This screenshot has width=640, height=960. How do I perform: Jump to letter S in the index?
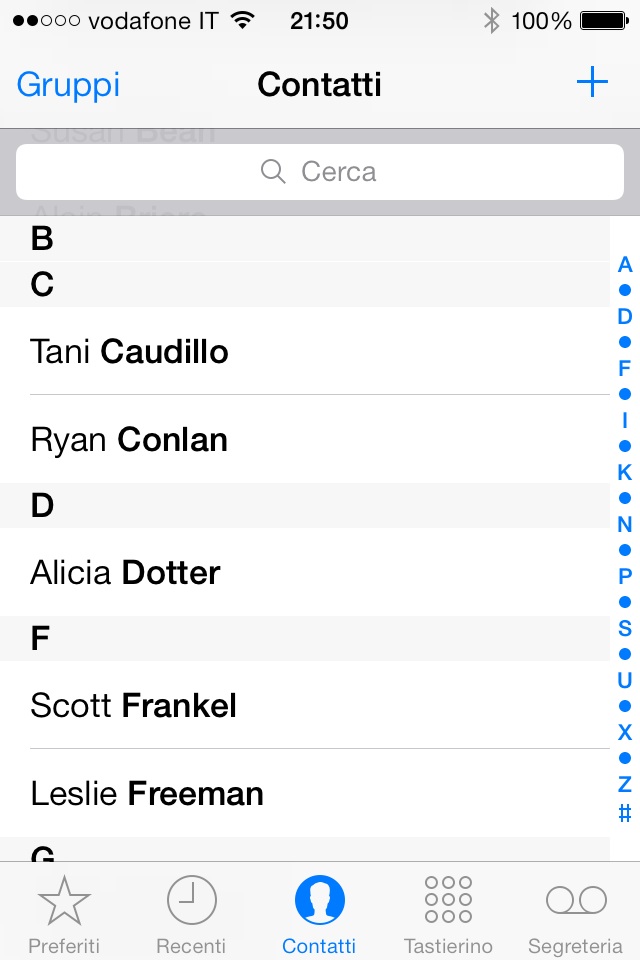(x=625, y=629)
